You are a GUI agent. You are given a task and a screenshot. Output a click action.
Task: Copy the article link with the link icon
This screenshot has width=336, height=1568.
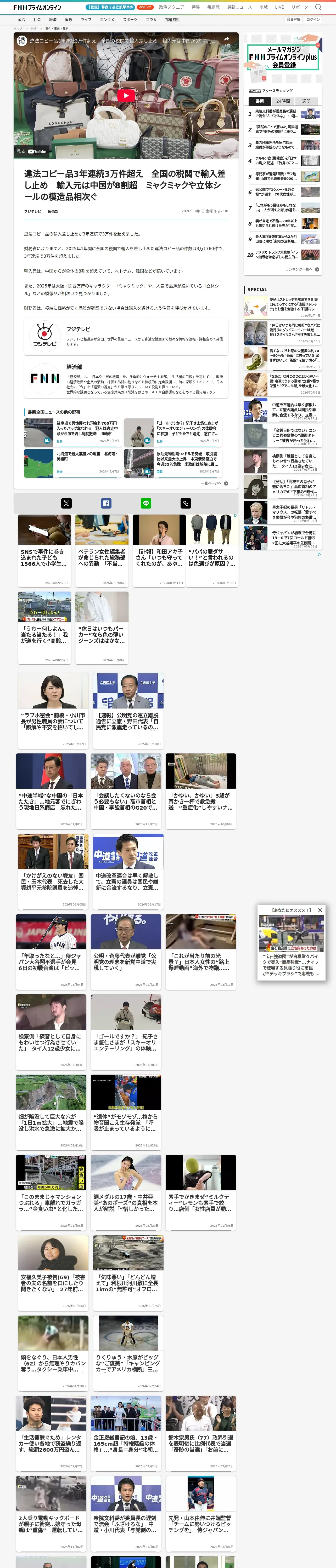(x=185, y=503)
